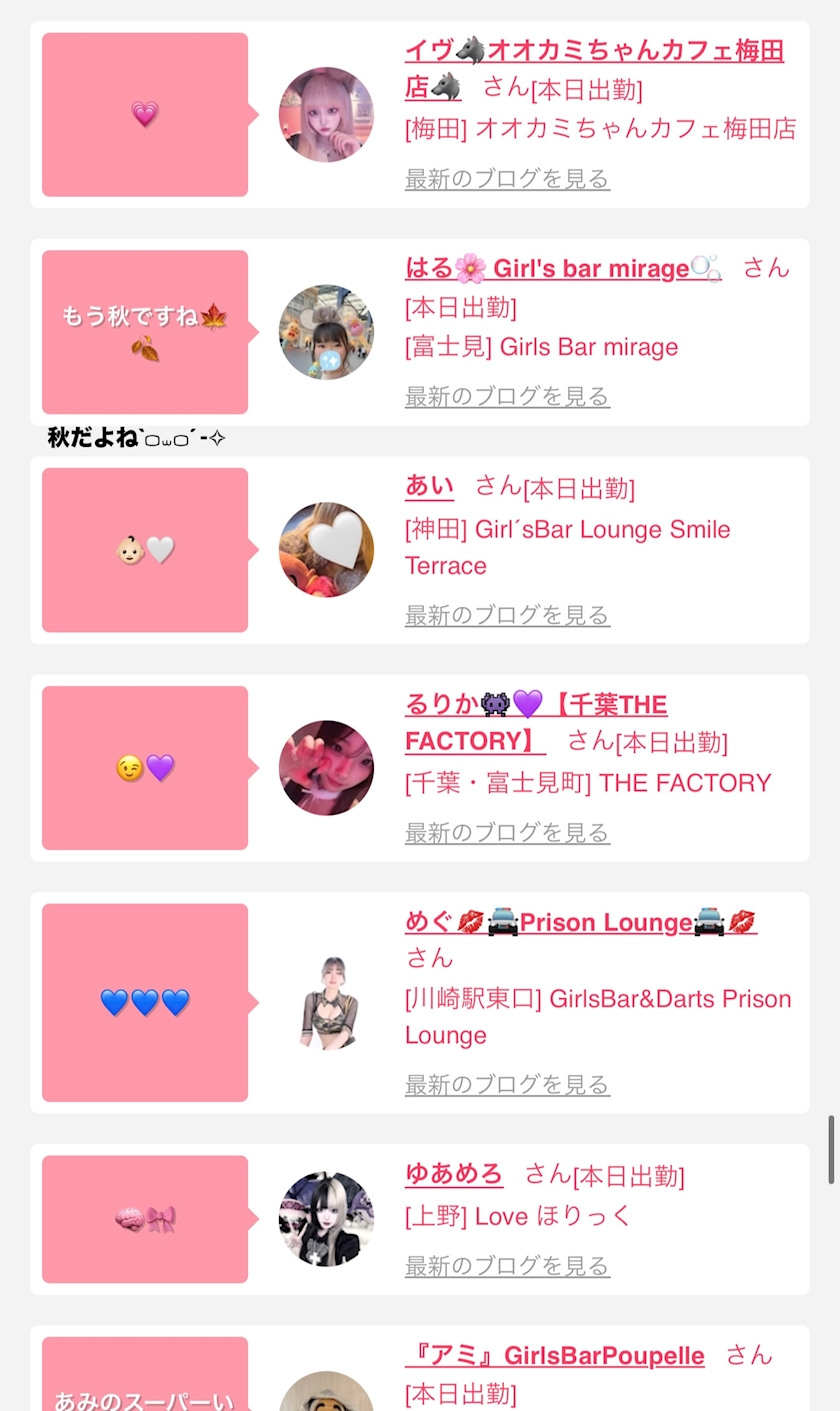Viewport: 840px width, 1411px height.
Task: Tap あい's round profile photo
Action: point(326,550)
